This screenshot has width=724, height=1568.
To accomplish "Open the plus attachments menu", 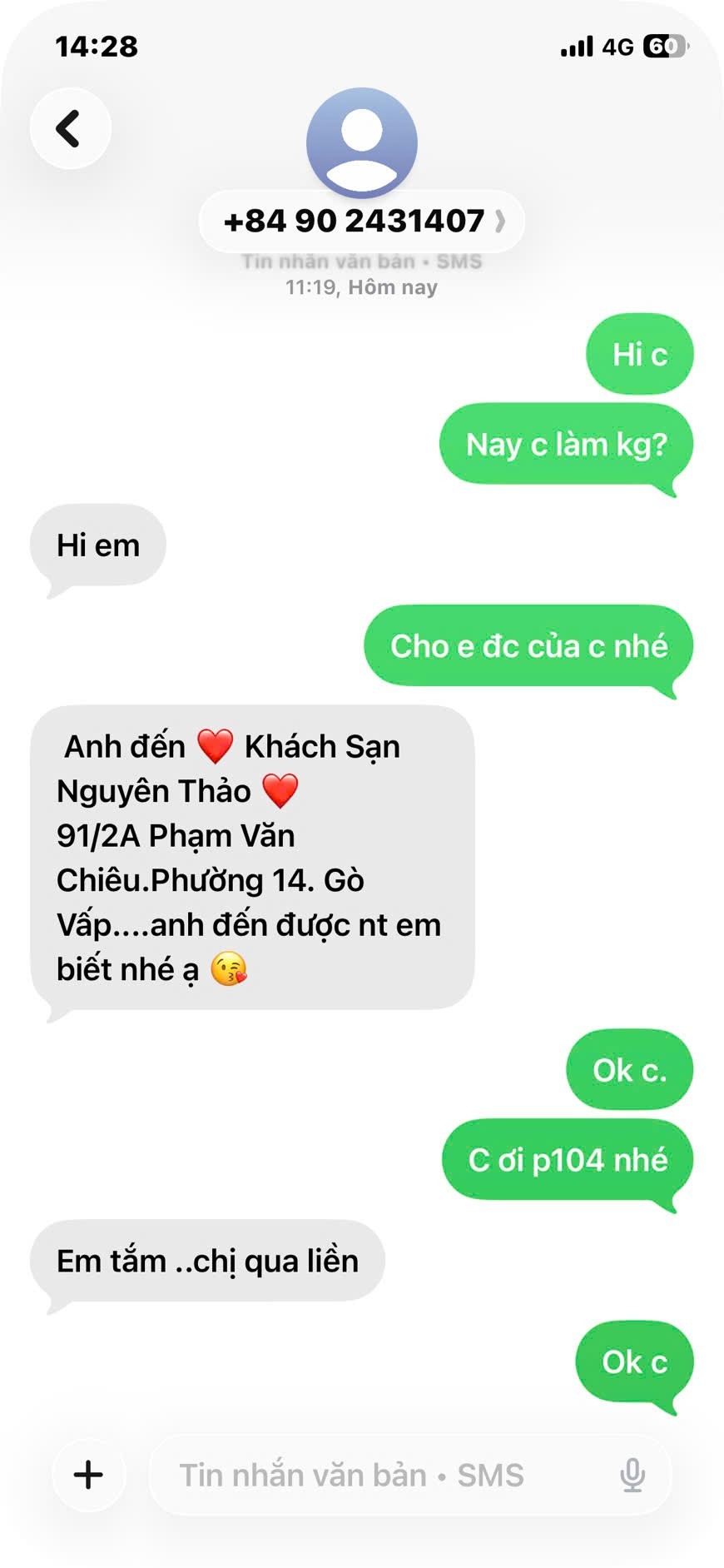I will (x=88, y=1475).
